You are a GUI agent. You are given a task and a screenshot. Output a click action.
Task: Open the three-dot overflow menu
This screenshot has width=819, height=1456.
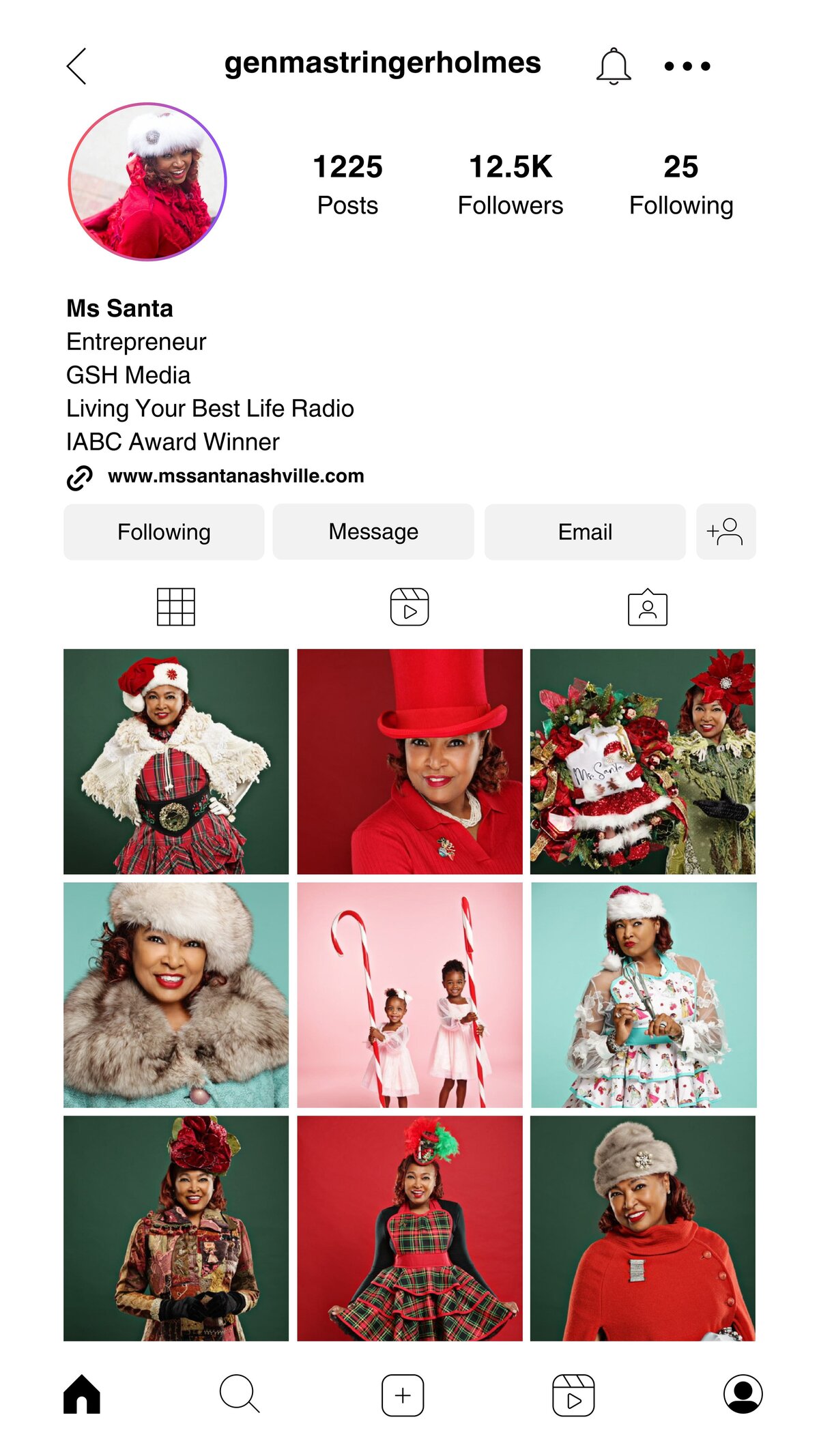coord(687,66)
